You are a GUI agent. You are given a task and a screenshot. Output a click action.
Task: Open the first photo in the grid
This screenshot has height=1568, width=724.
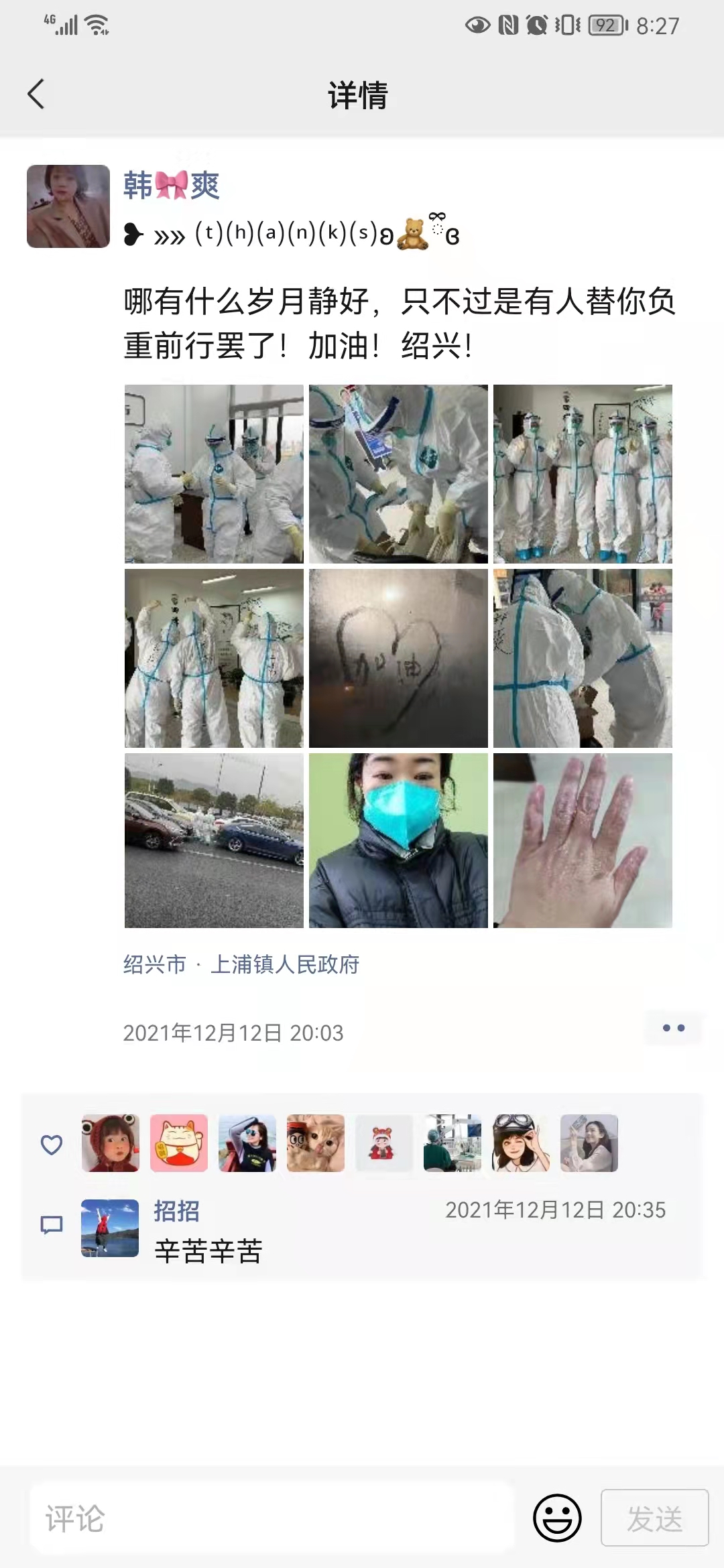[214, 474]
